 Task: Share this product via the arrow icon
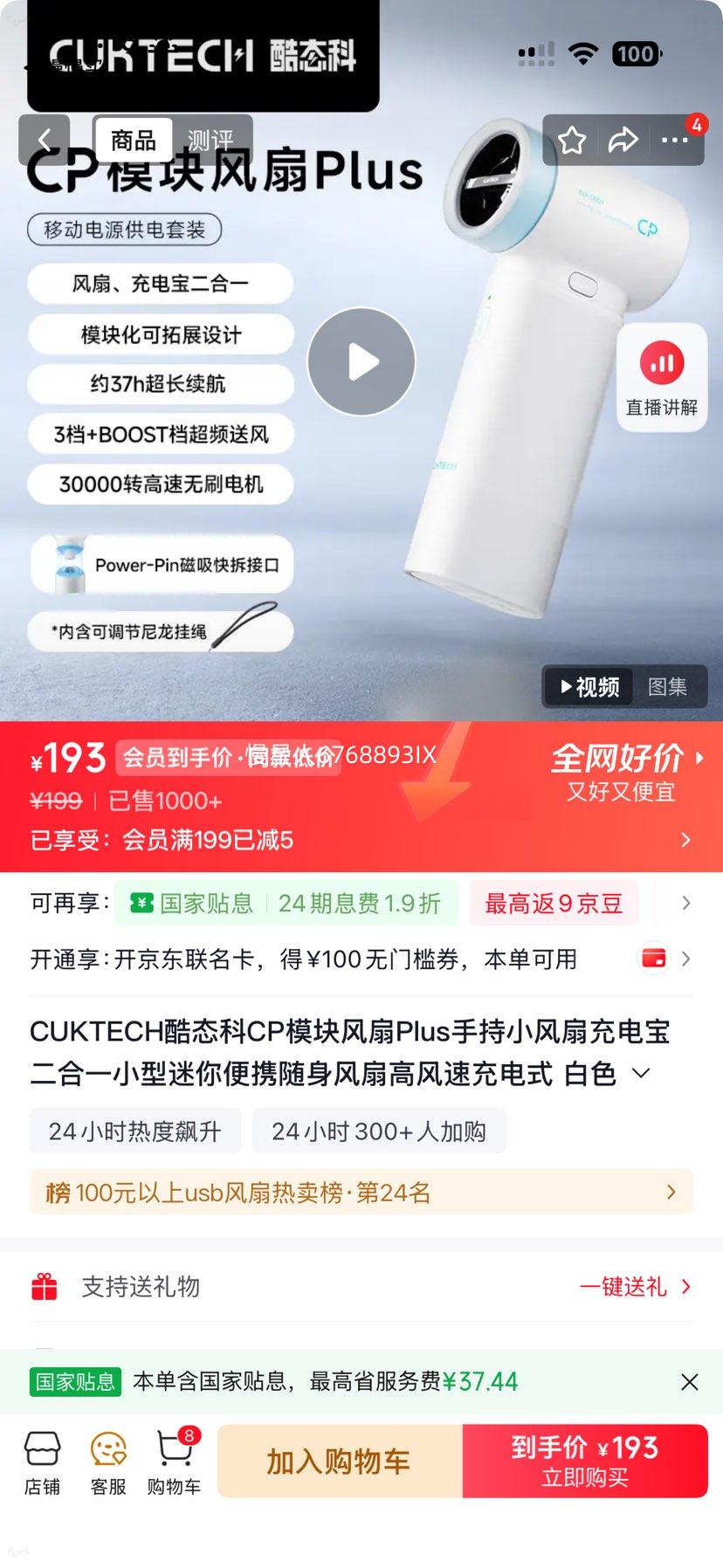click(623, 141)
